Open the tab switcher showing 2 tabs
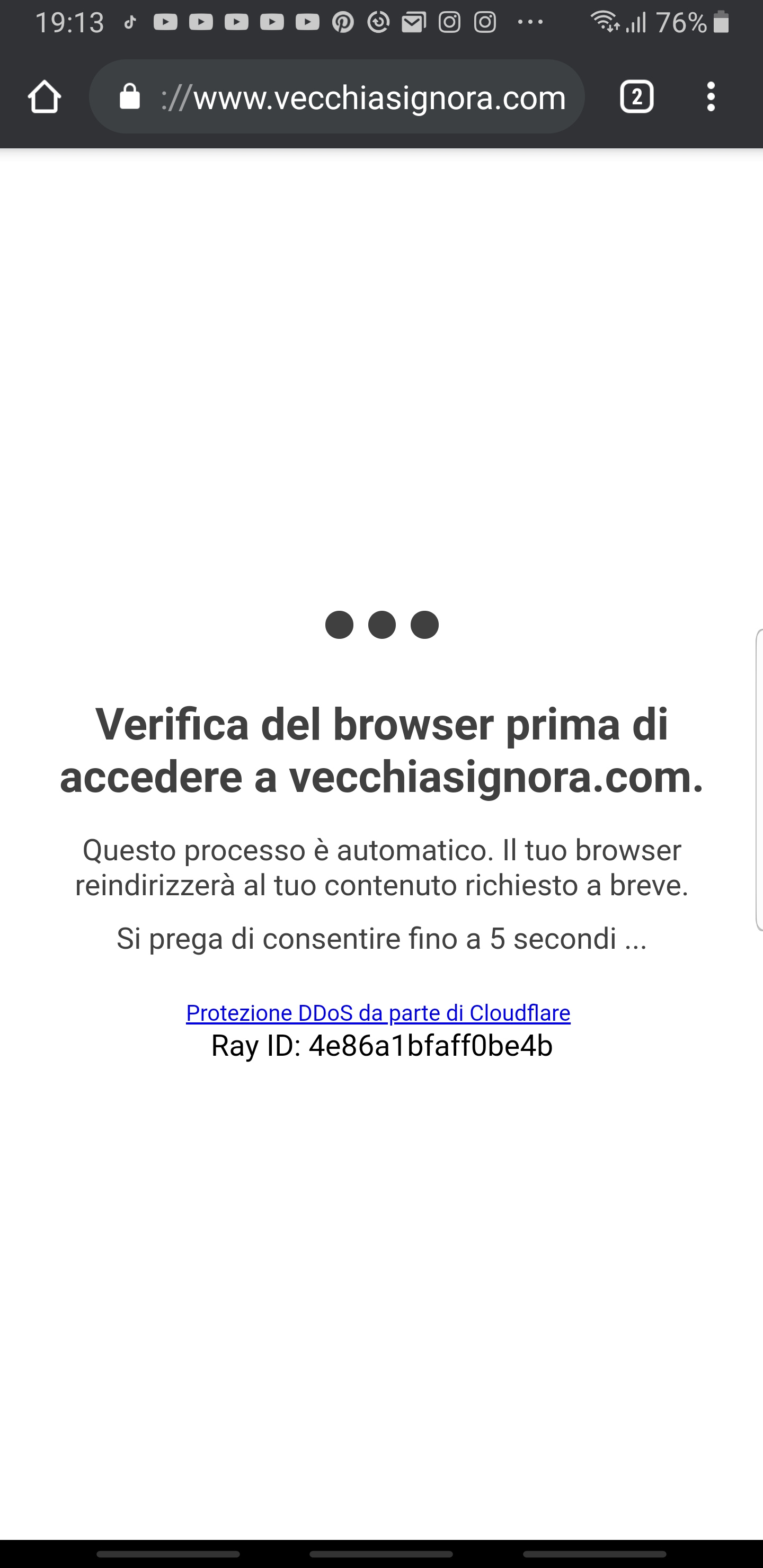The width and height of the screenshot is (763, 1568). click(636, 97)
